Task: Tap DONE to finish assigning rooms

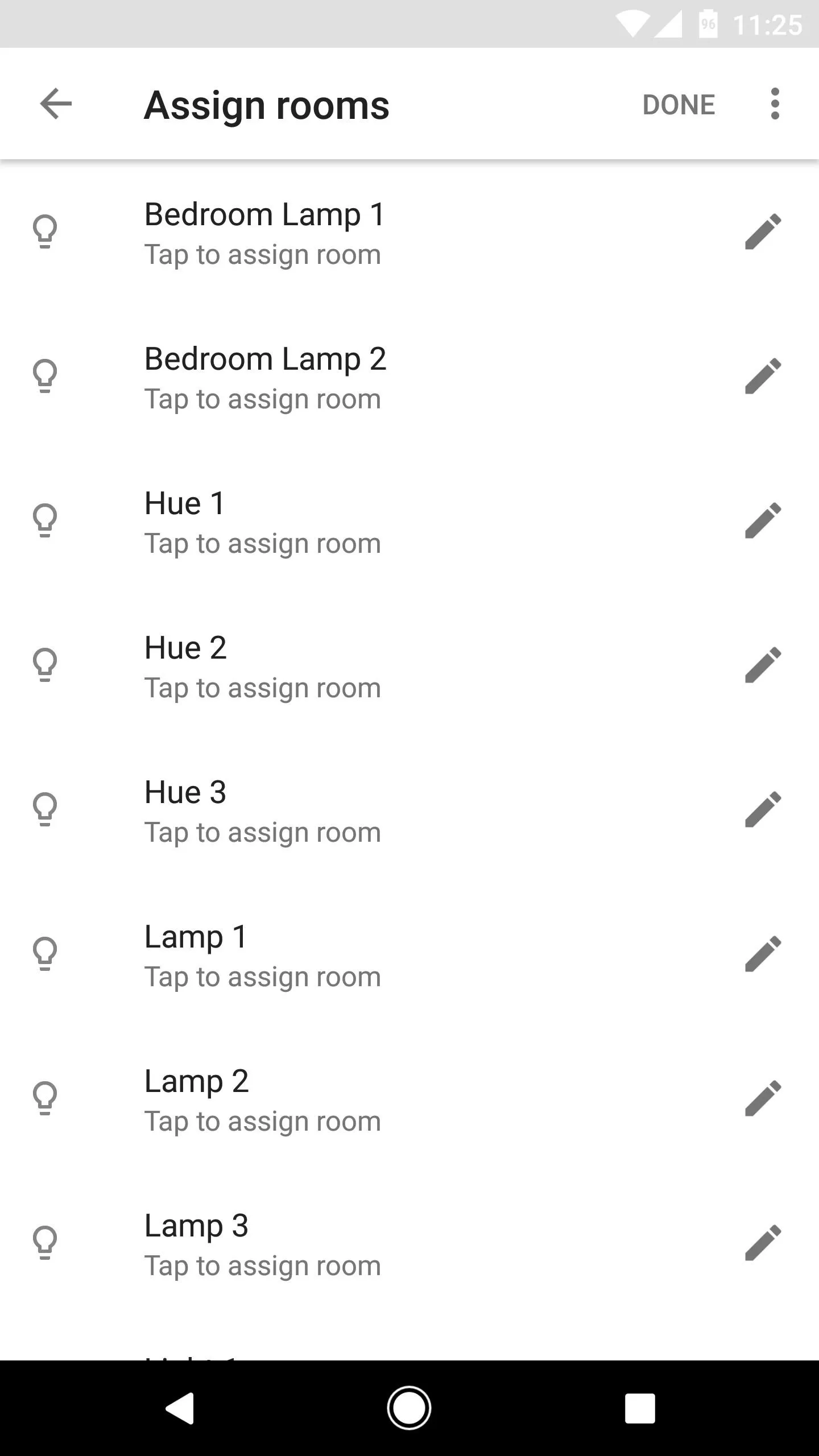Action: click(679, 105)
